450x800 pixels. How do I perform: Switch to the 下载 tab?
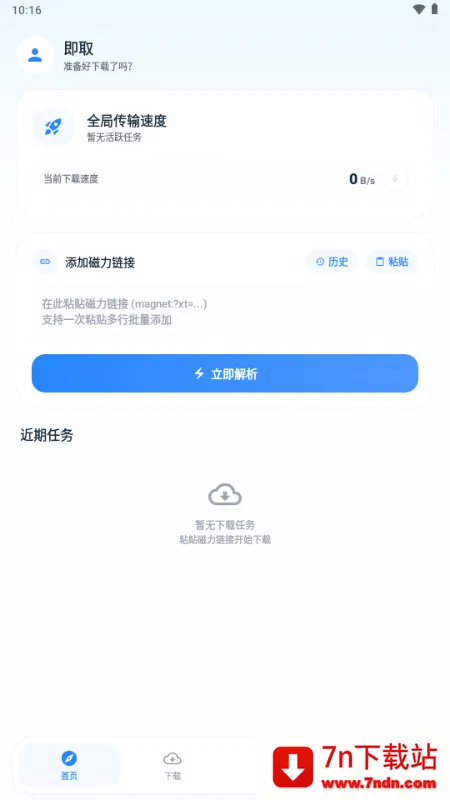[172, 766]
